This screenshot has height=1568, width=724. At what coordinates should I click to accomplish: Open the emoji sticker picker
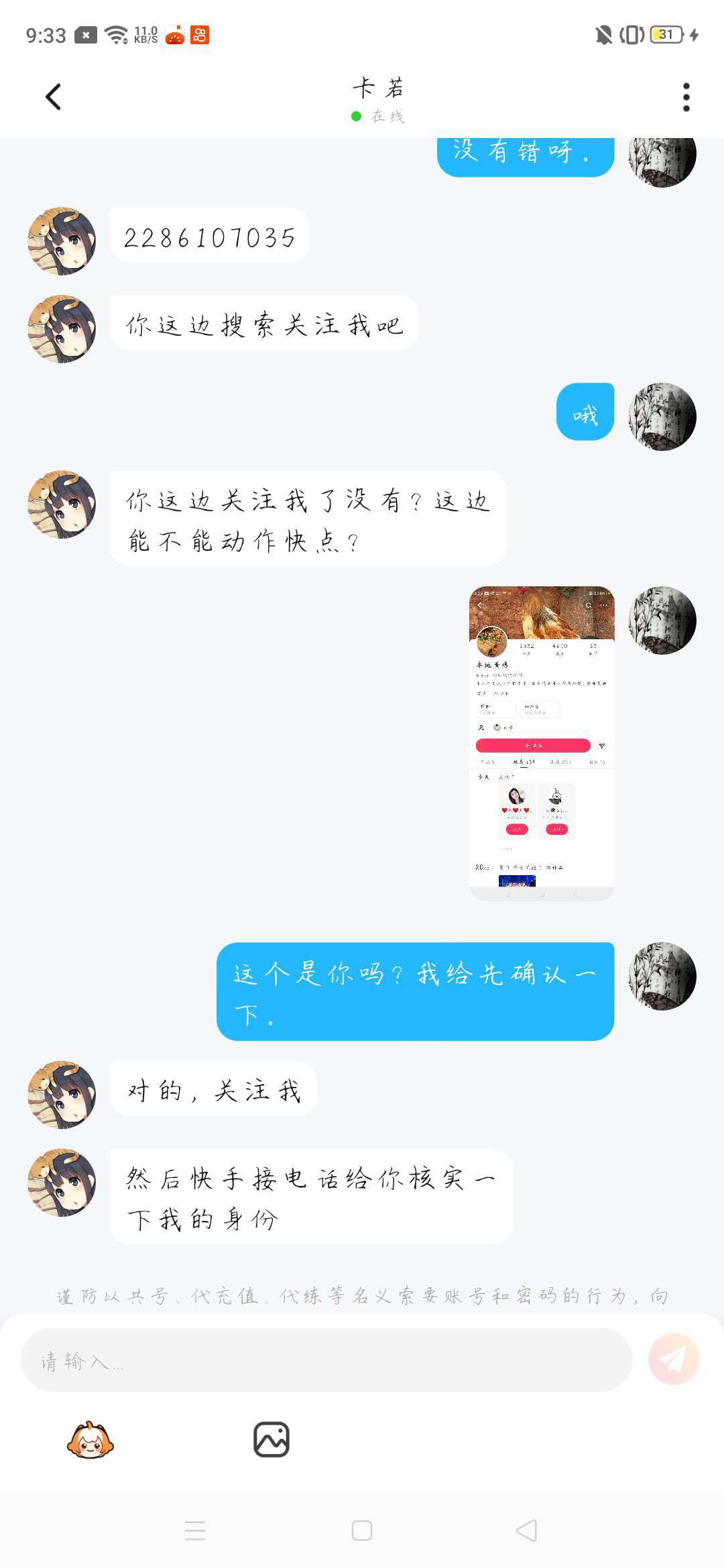tap(90, 1439)
